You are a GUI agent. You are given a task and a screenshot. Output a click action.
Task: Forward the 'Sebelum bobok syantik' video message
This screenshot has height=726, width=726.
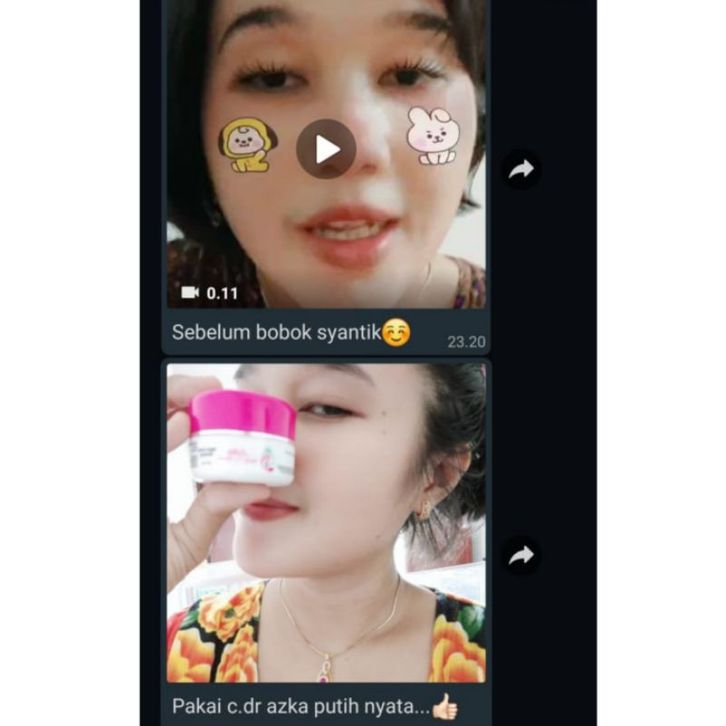[521, 170]
